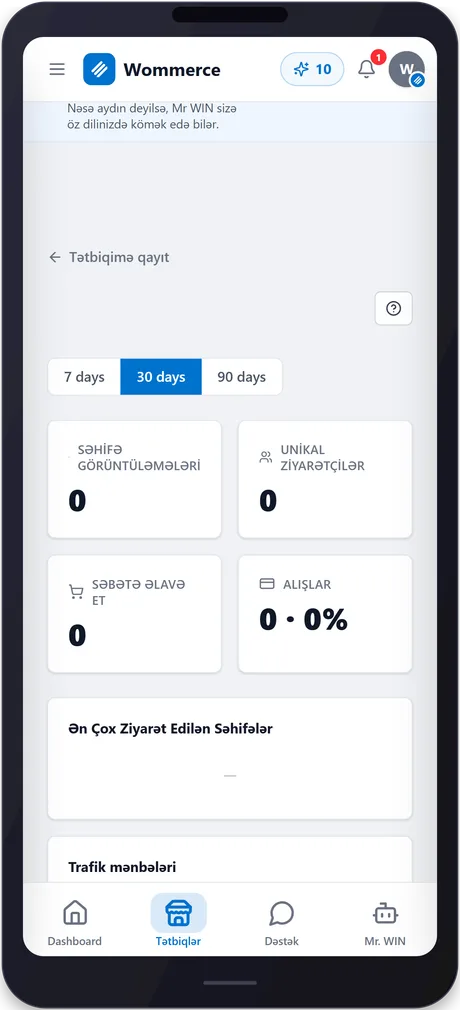Tap the AI credits chip showing 10
The height and width of the screenshot is (1010, 460).
point(312,69)
